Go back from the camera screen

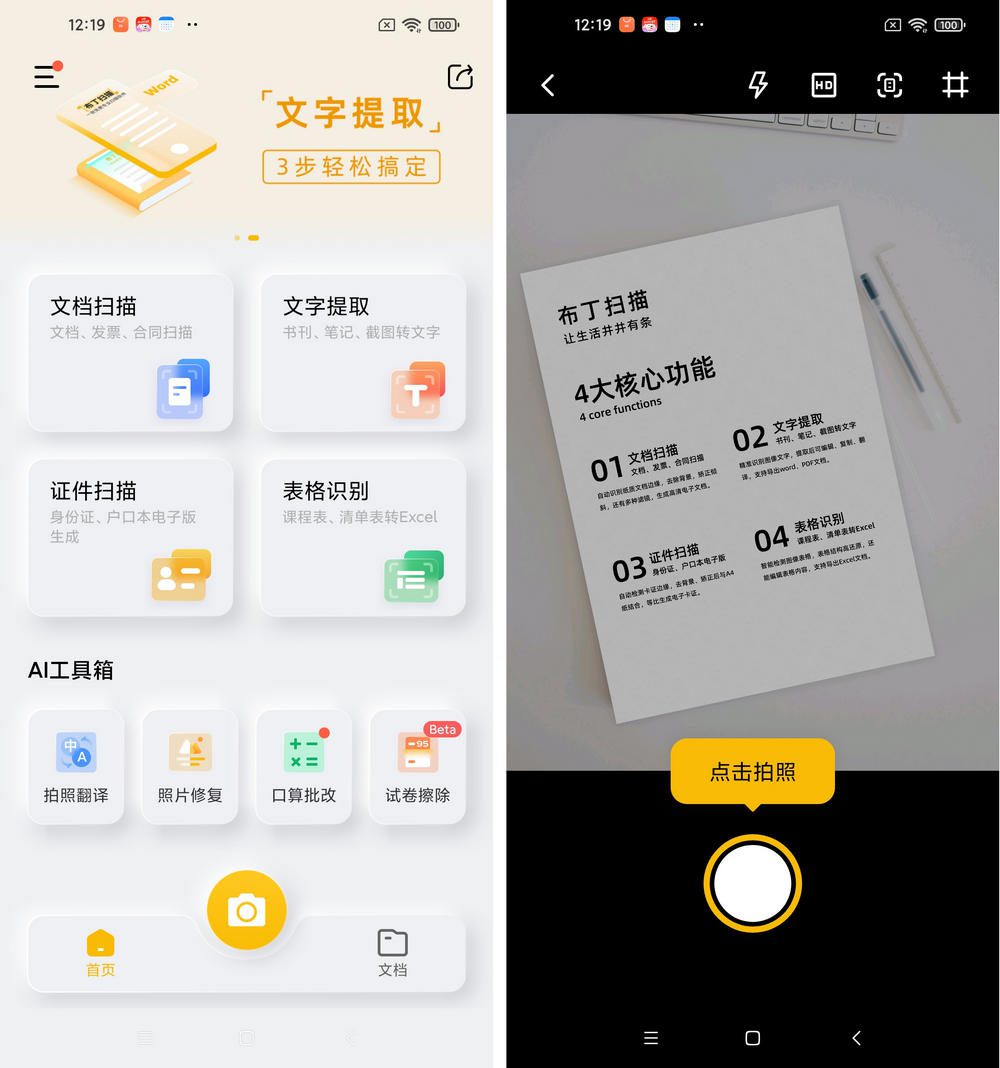pos(548,85)
